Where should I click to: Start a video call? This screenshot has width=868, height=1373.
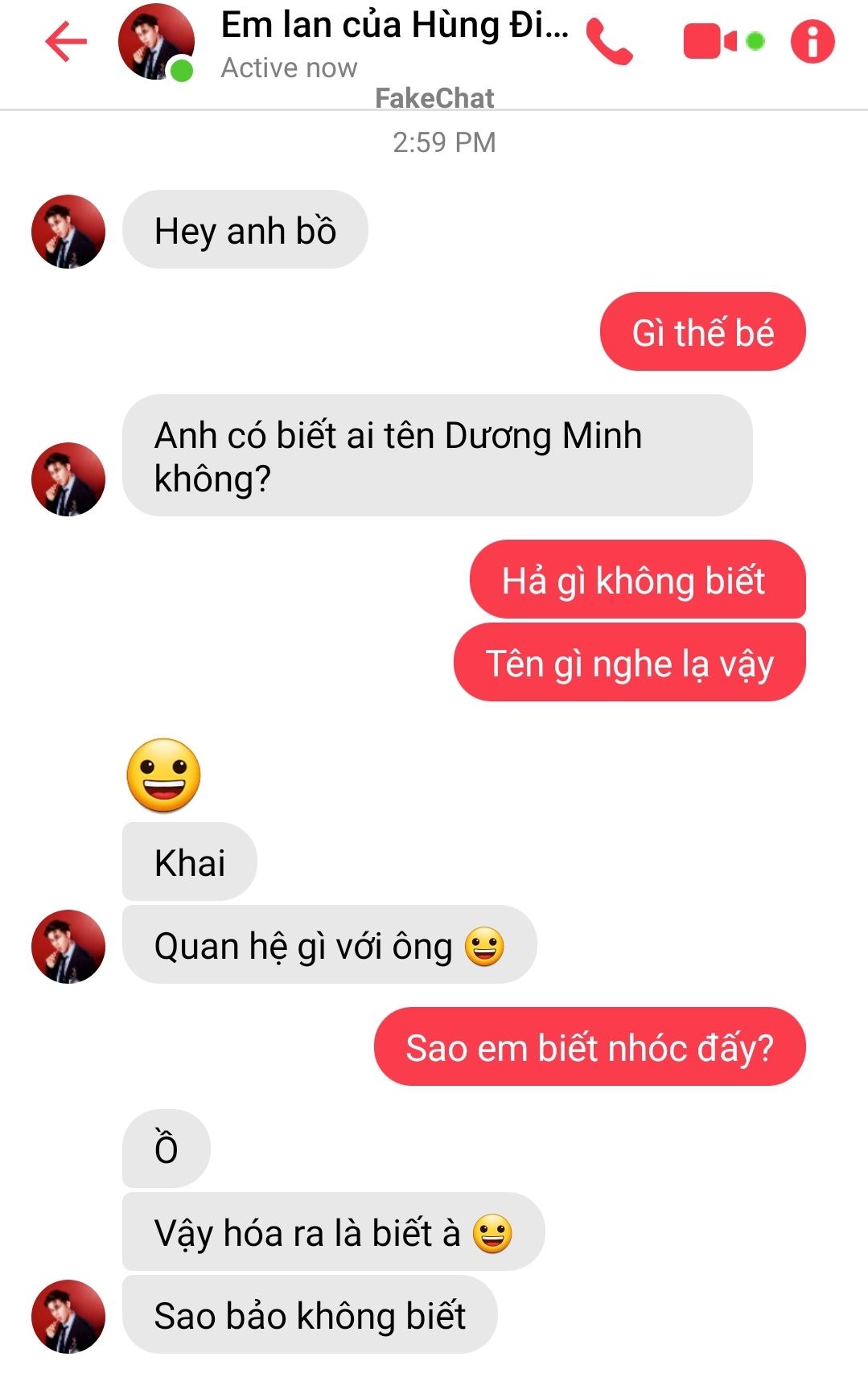[710, 42]
